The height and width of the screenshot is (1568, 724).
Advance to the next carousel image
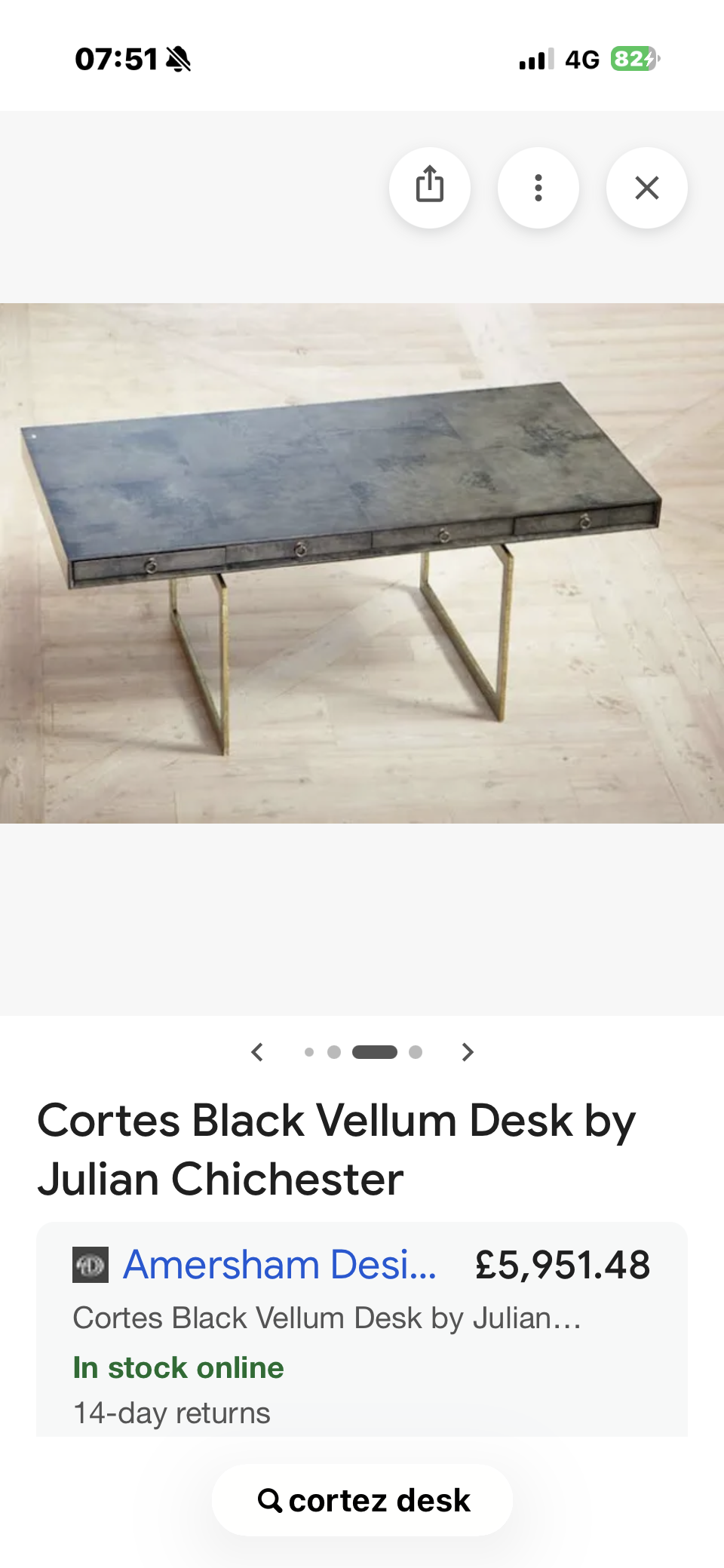tap(467, 1051)
